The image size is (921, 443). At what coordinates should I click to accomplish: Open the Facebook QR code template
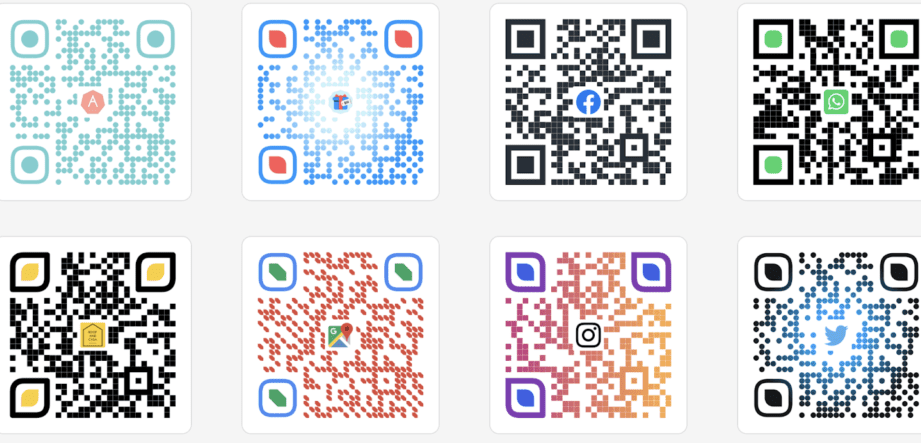click(x=588, y=101)
